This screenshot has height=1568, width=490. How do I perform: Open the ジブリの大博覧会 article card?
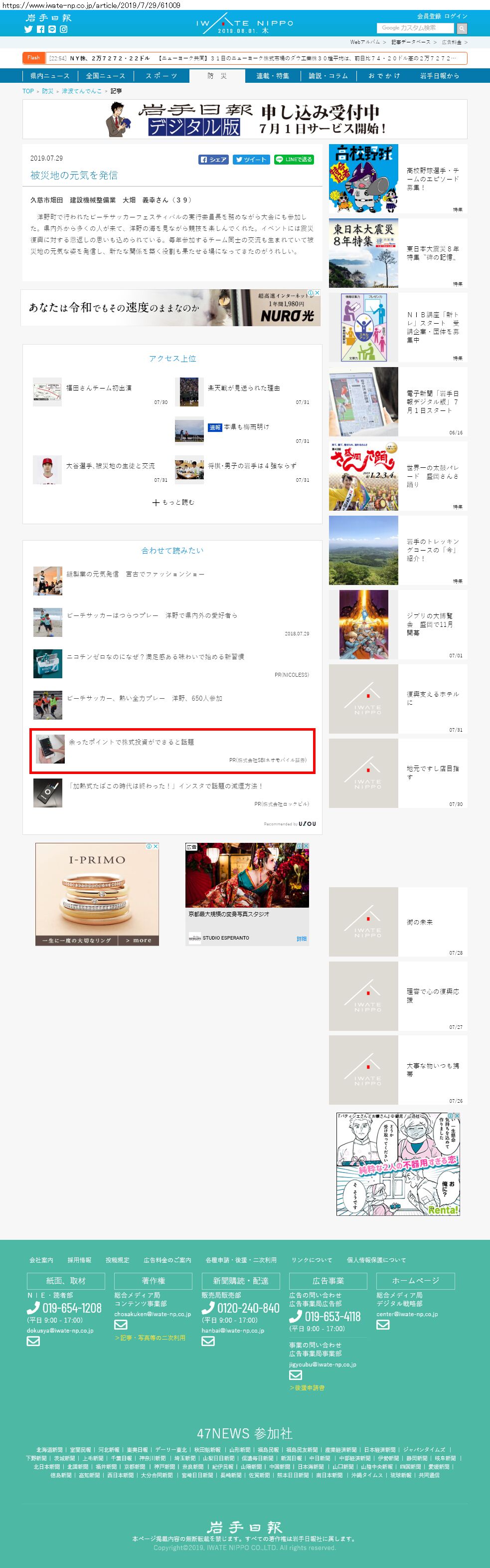(x=397, y=624)
